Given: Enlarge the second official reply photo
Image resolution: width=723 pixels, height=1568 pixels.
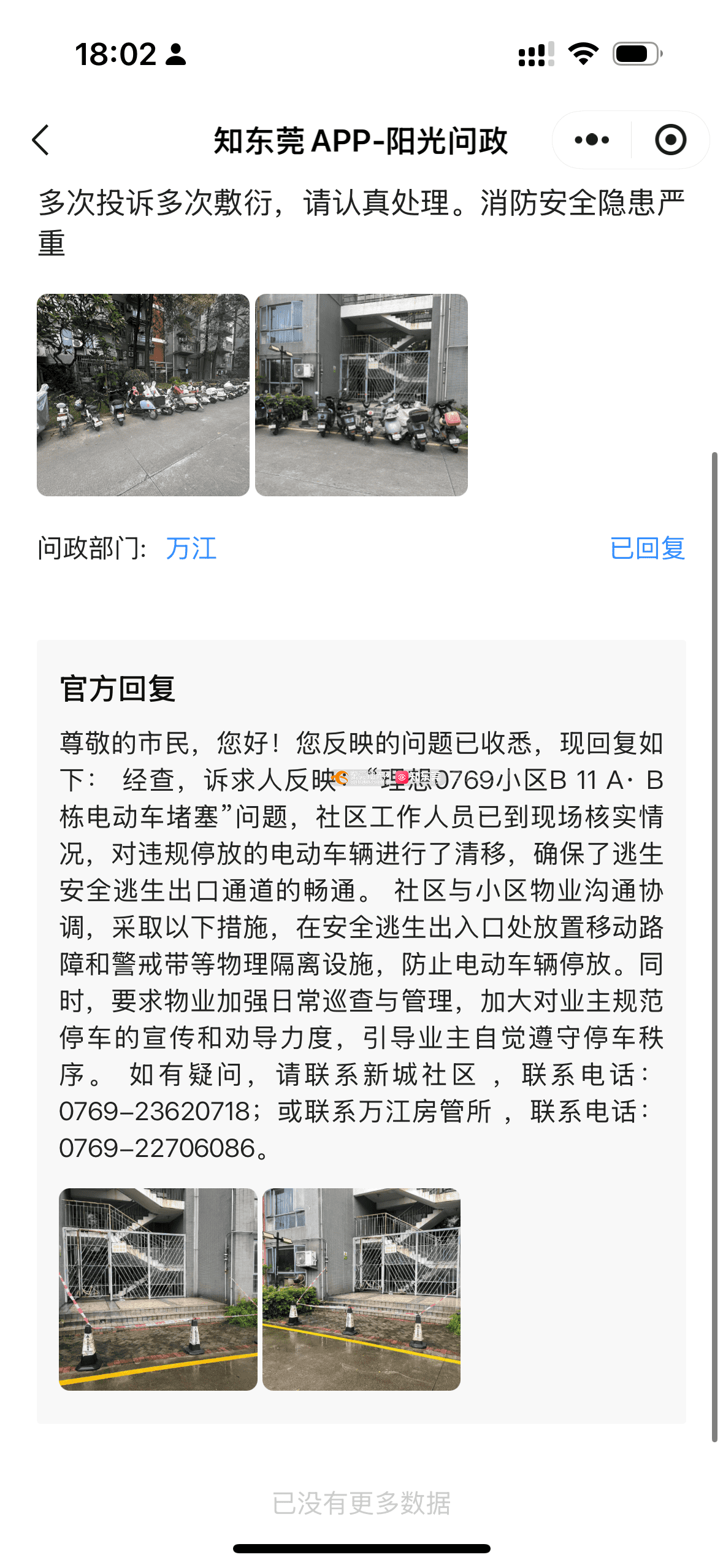Looking at the screenshot, I should click(361, 1288).
